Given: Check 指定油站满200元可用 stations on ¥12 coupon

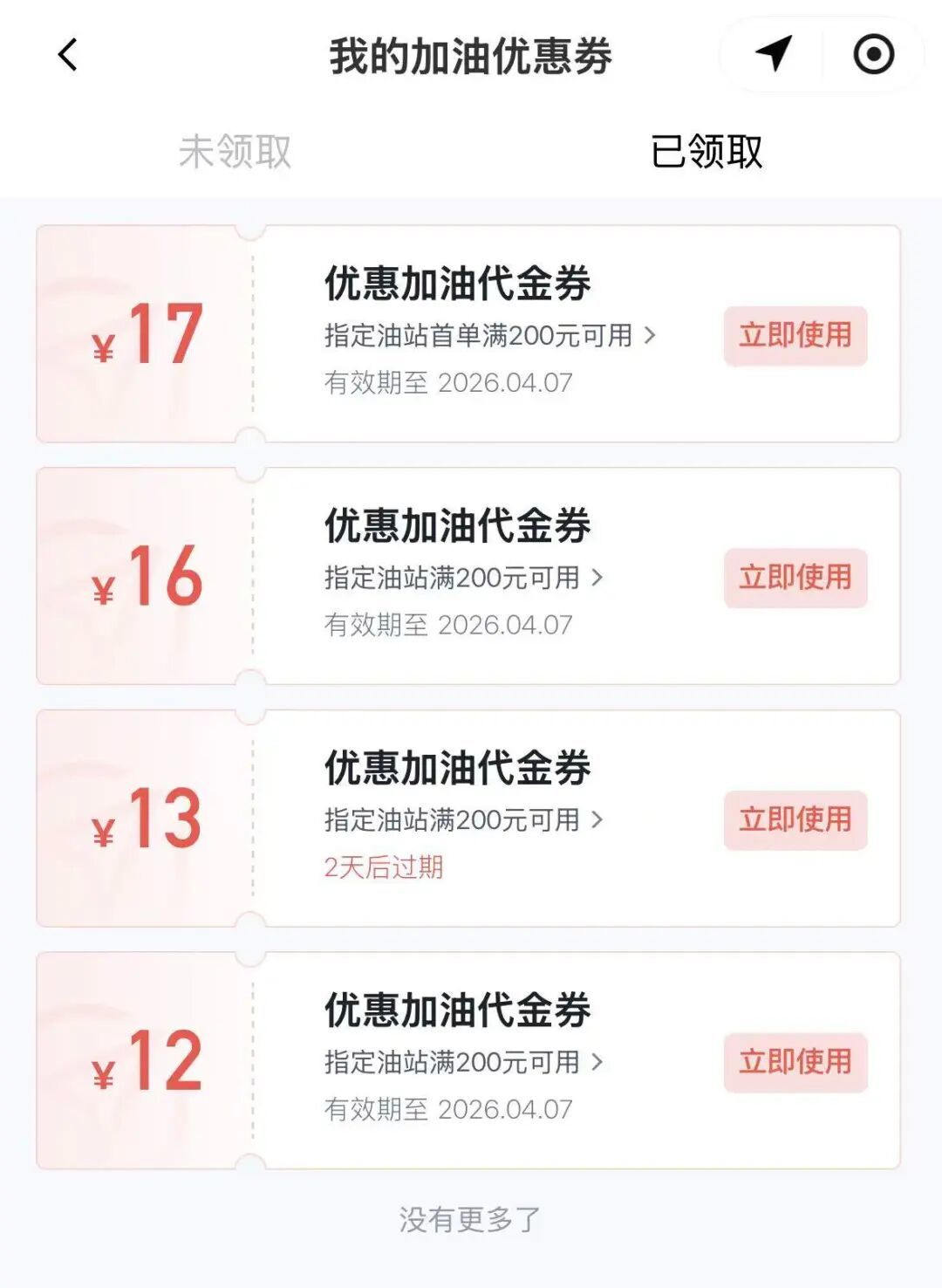Looking at the screenshot, I should (463, 1062).
